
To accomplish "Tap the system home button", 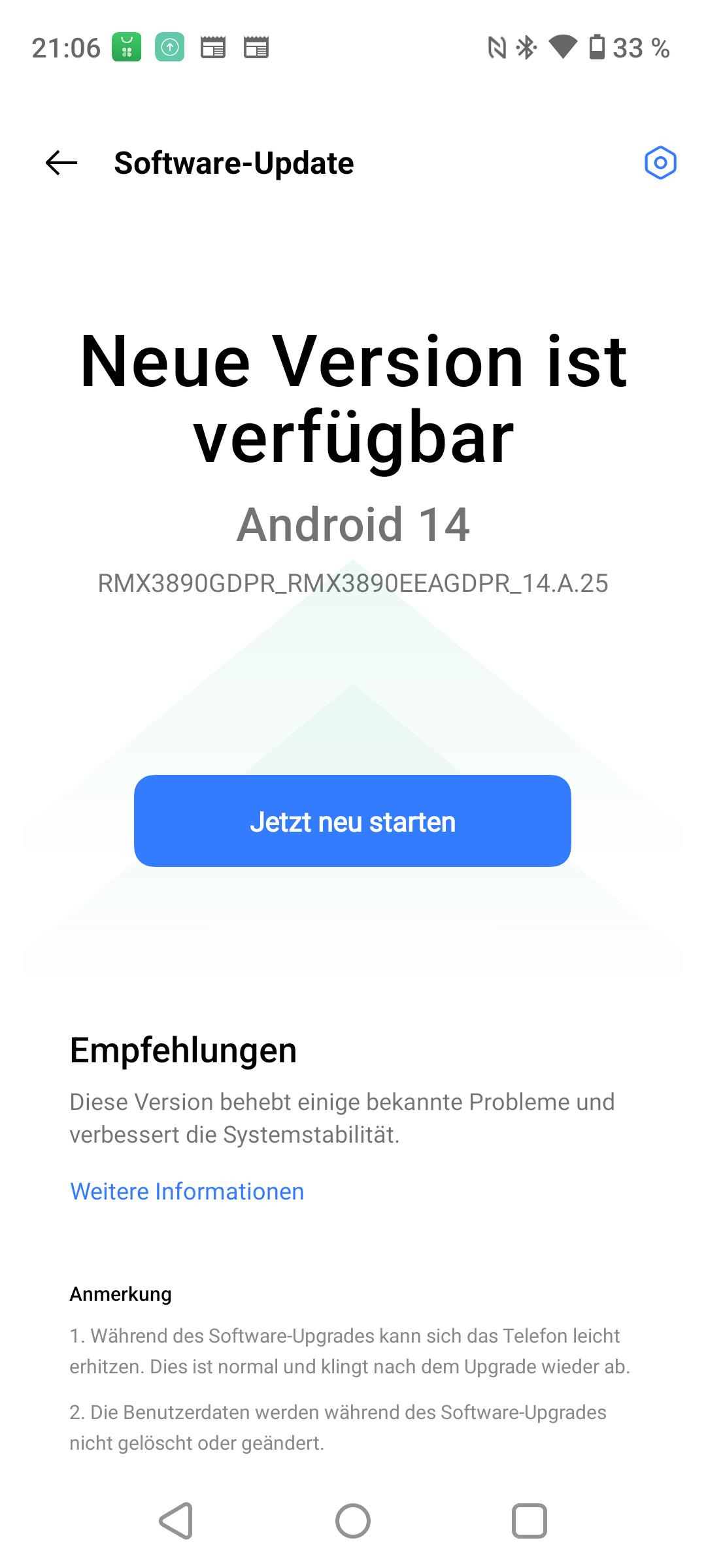I will [x=353, y=1521].
